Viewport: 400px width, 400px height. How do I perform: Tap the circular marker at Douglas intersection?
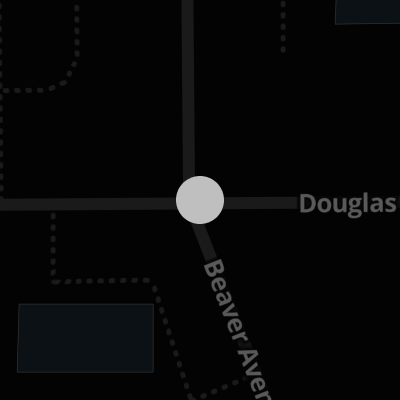(200, 200)
